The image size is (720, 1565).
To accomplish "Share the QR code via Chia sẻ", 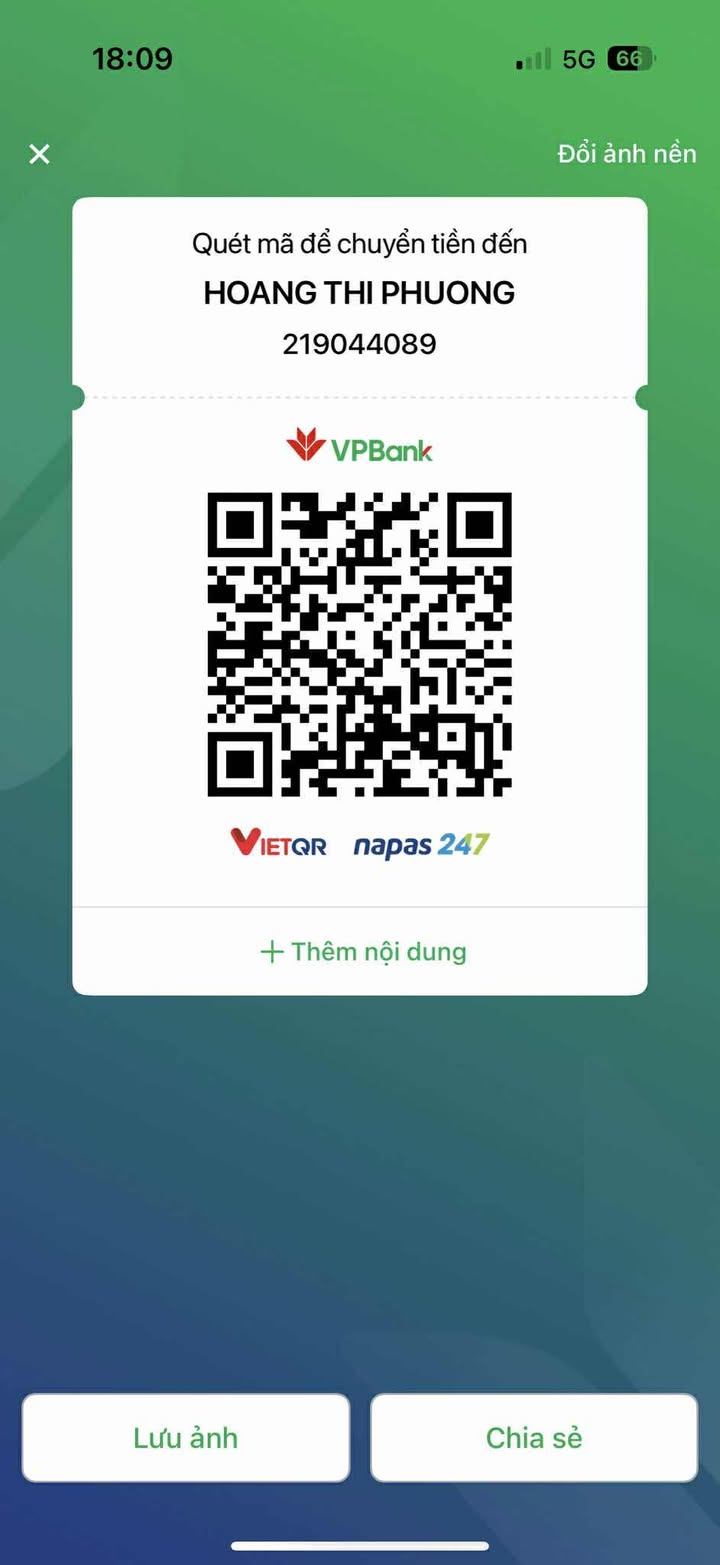I will coord(533,1438).
